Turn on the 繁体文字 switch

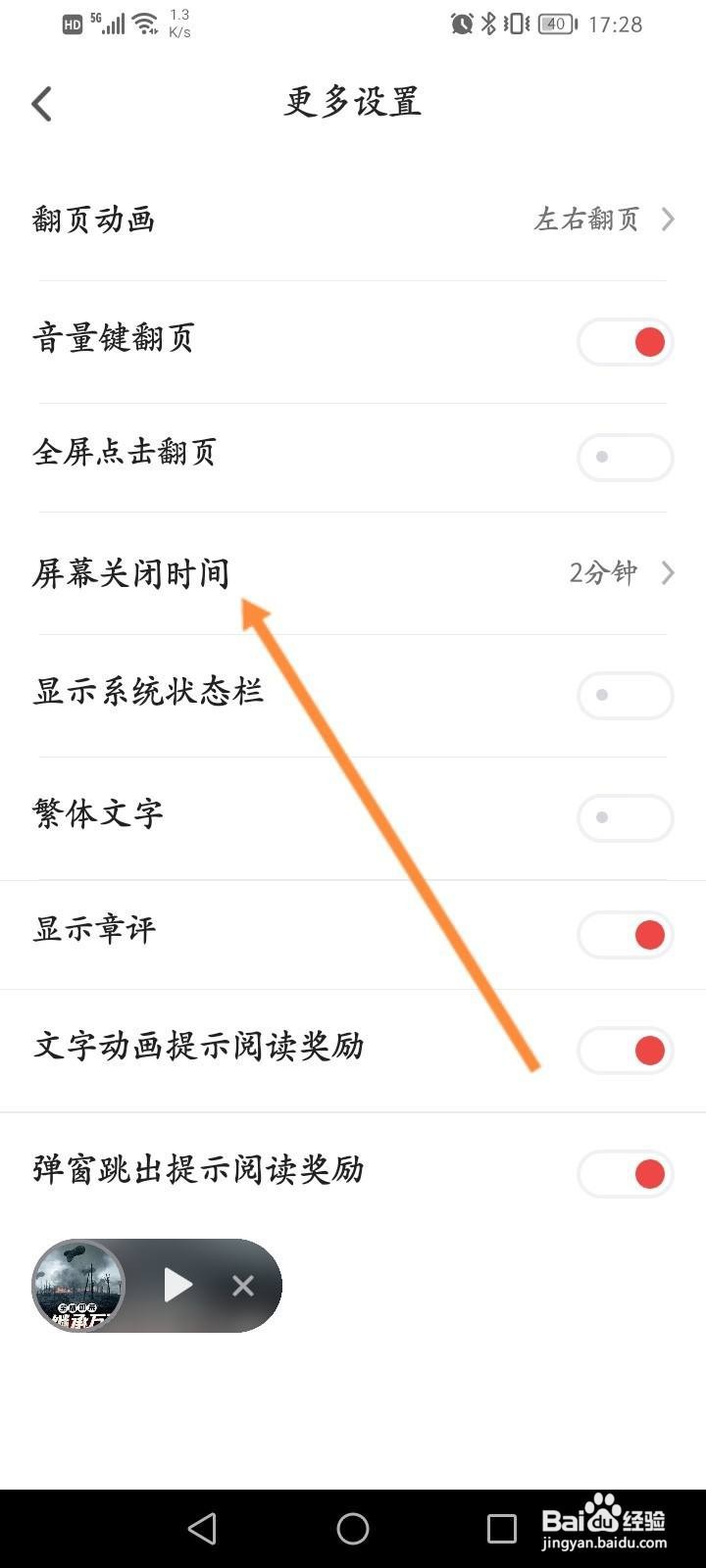[x=625, y=818]
